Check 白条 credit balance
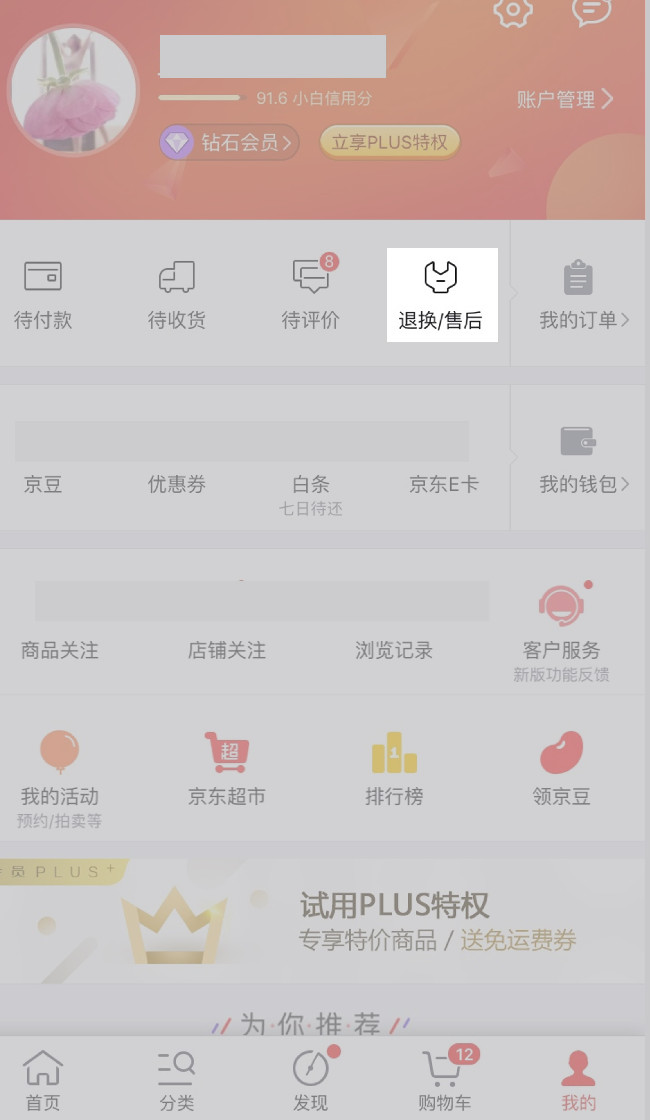Image resolution: width=650 pixels, height=1120 pixels. [x=311, y=485]
